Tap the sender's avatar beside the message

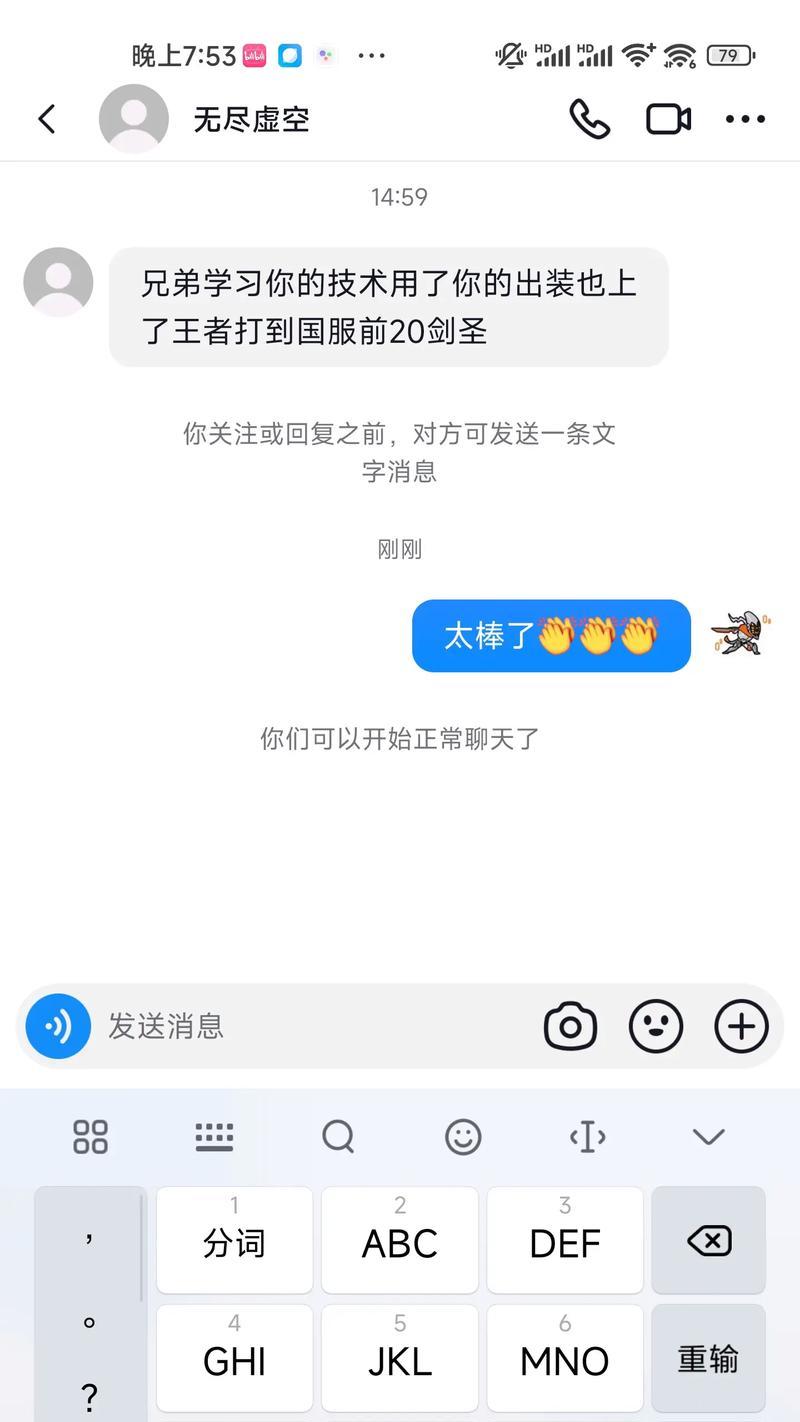click(58, 282)
